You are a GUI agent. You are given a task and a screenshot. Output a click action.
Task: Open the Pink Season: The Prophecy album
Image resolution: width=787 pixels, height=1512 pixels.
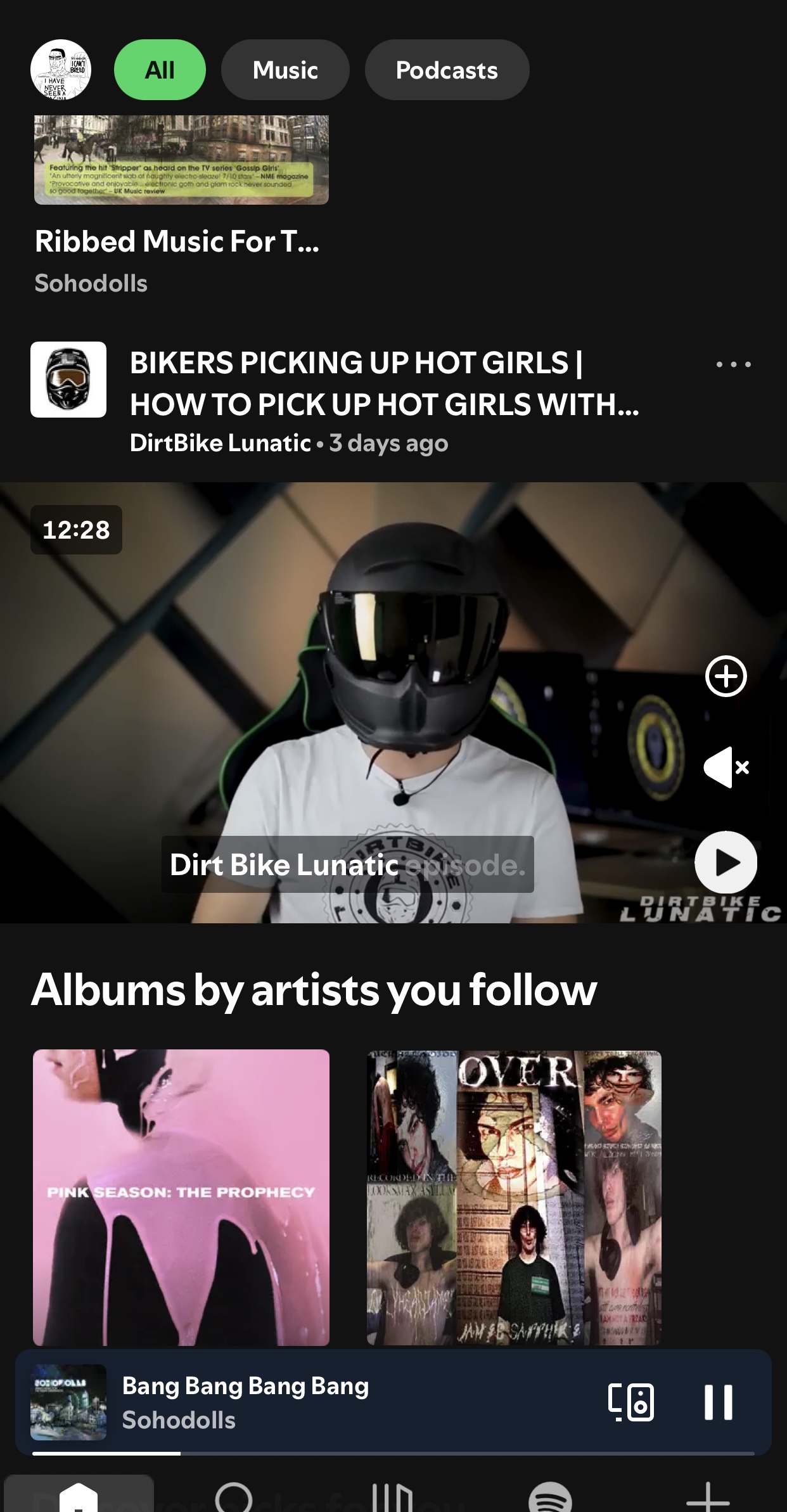tap(181, 1198)
